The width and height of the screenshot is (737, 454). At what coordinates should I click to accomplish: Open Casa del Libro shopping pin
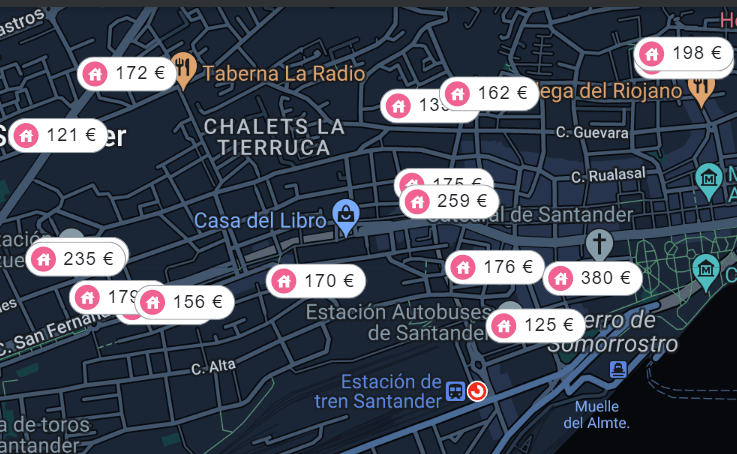346,218
